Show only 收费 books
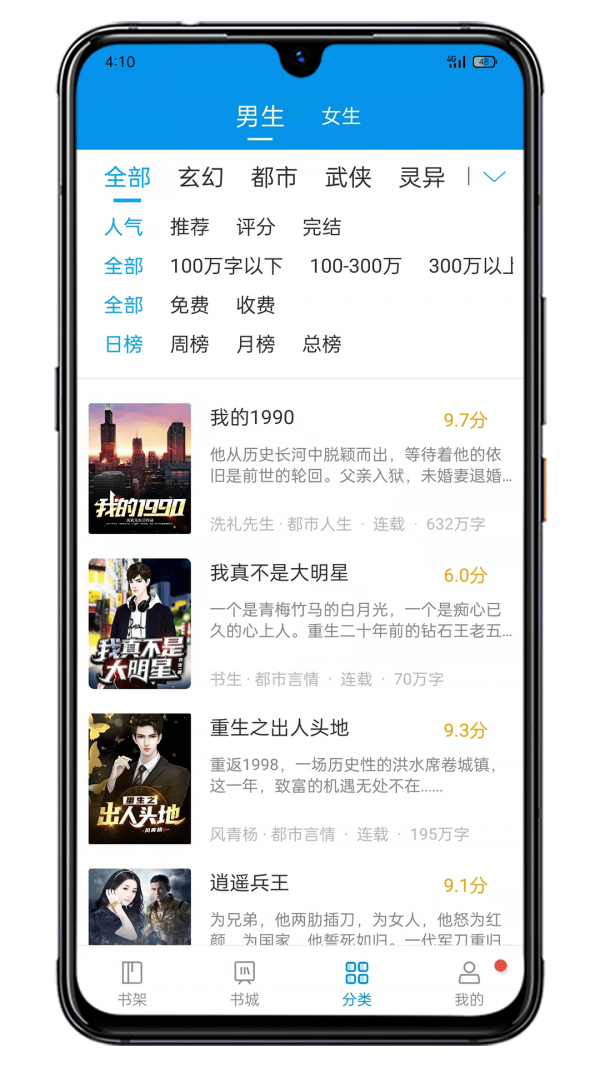Screen dimensions: 600x1067 pos(255,305)
